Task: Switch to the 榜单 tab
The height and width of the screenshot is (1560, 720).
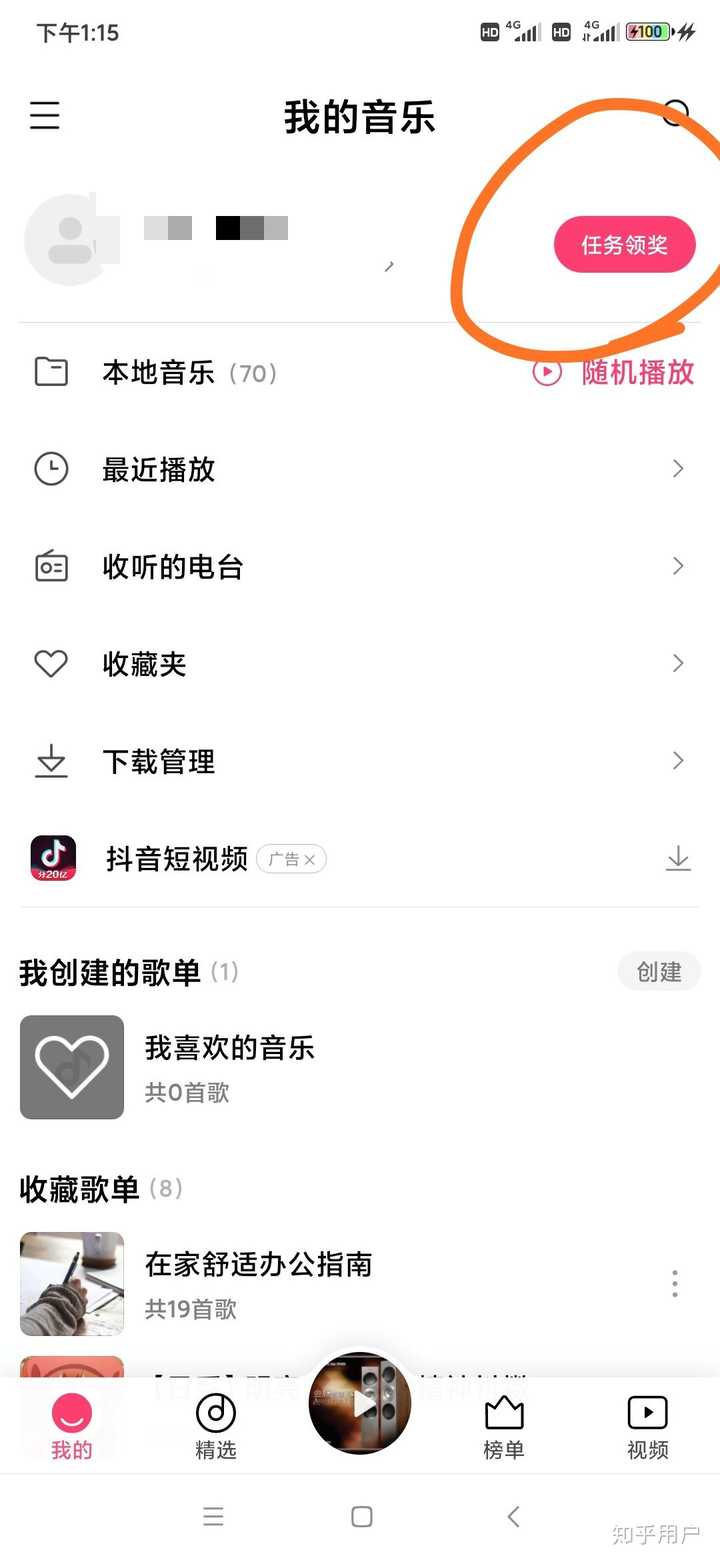Action: (x=504, y=1426)
